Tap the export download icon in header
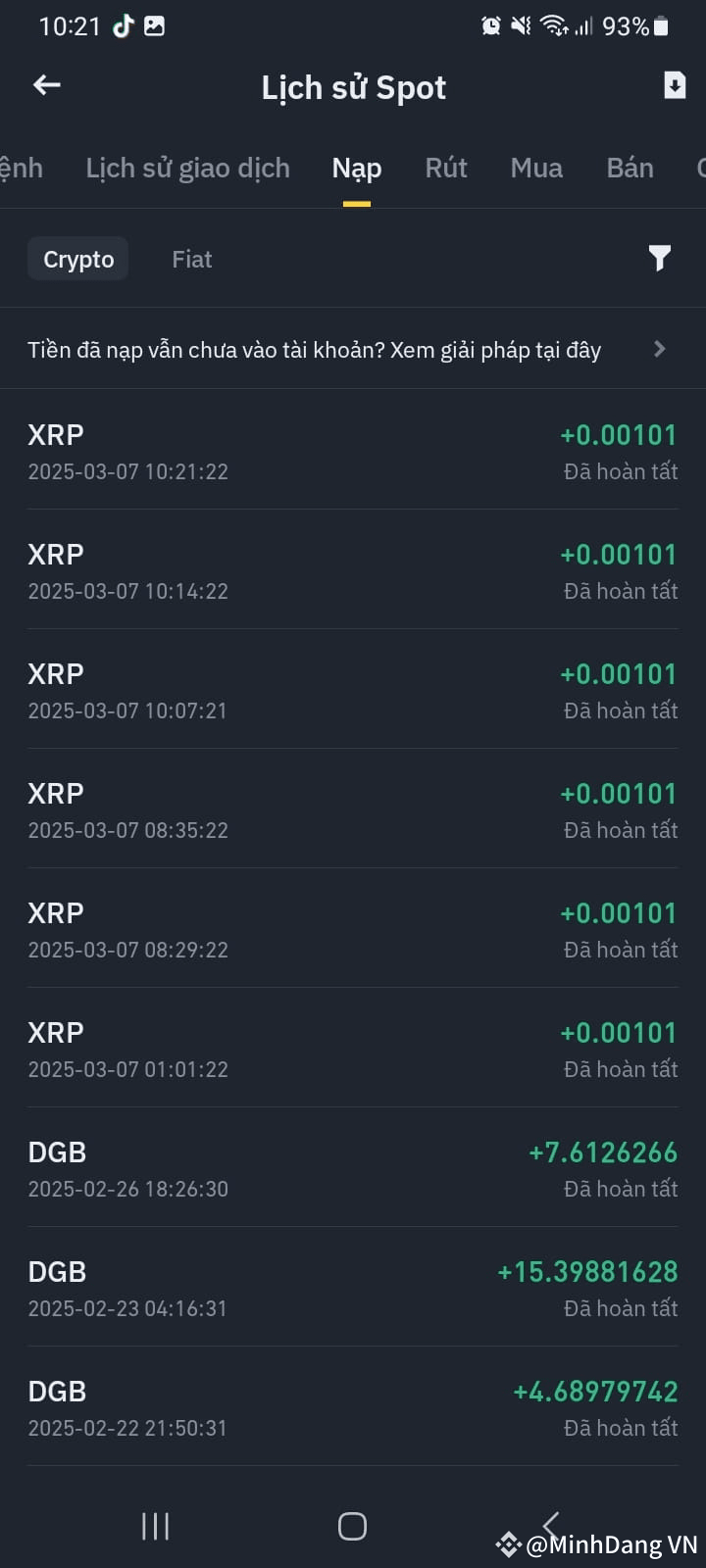This screenshot has height=1568, width=706. 675,85
